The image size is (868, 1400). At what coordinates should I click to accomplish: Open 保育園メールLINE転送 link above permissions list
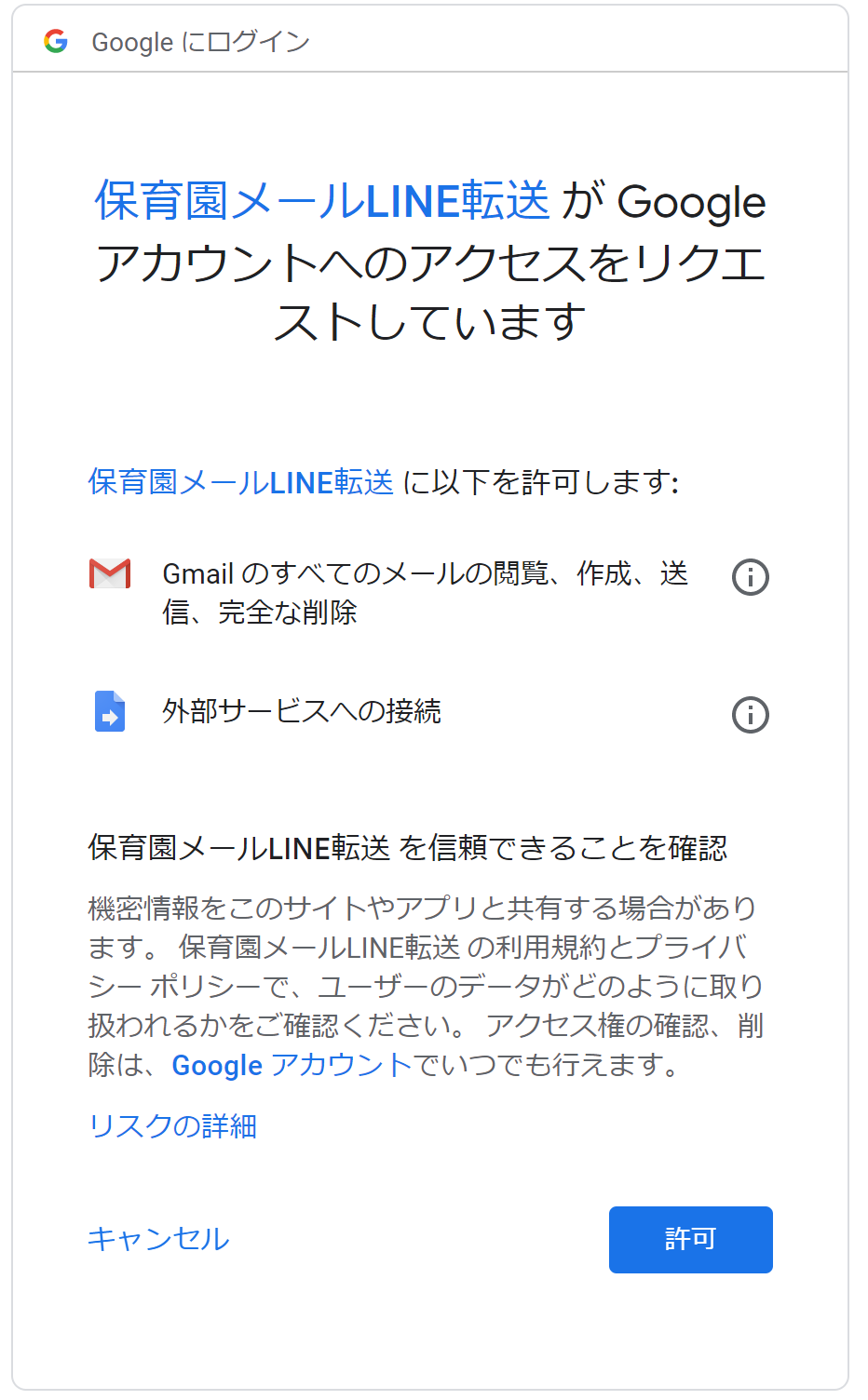click(240, 482)
